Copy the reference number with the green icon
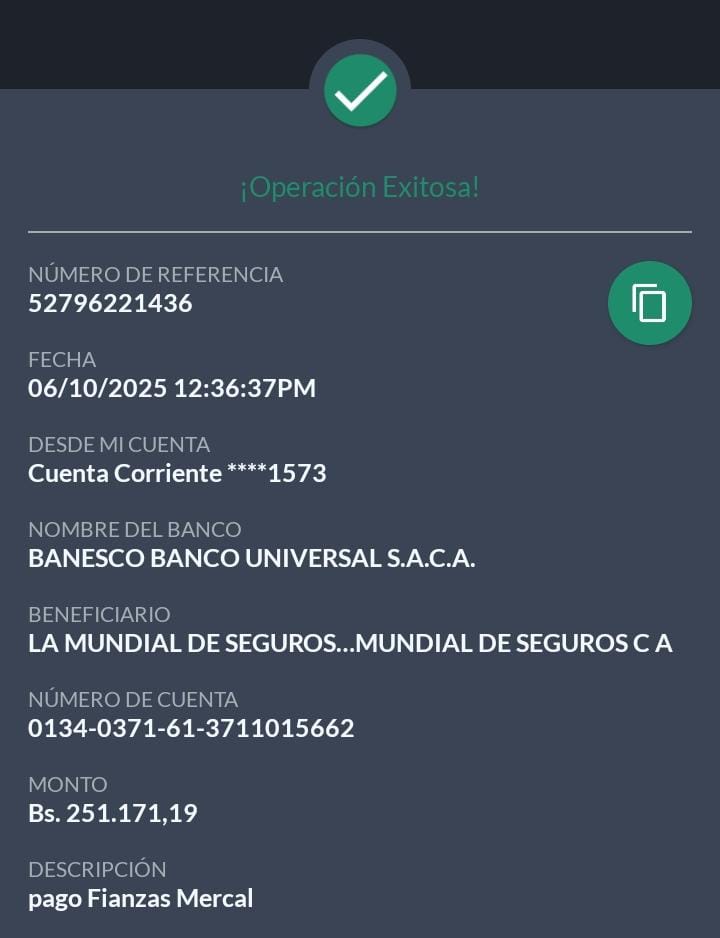This screenshot has width=720, height=938. [x=649, y=303]
